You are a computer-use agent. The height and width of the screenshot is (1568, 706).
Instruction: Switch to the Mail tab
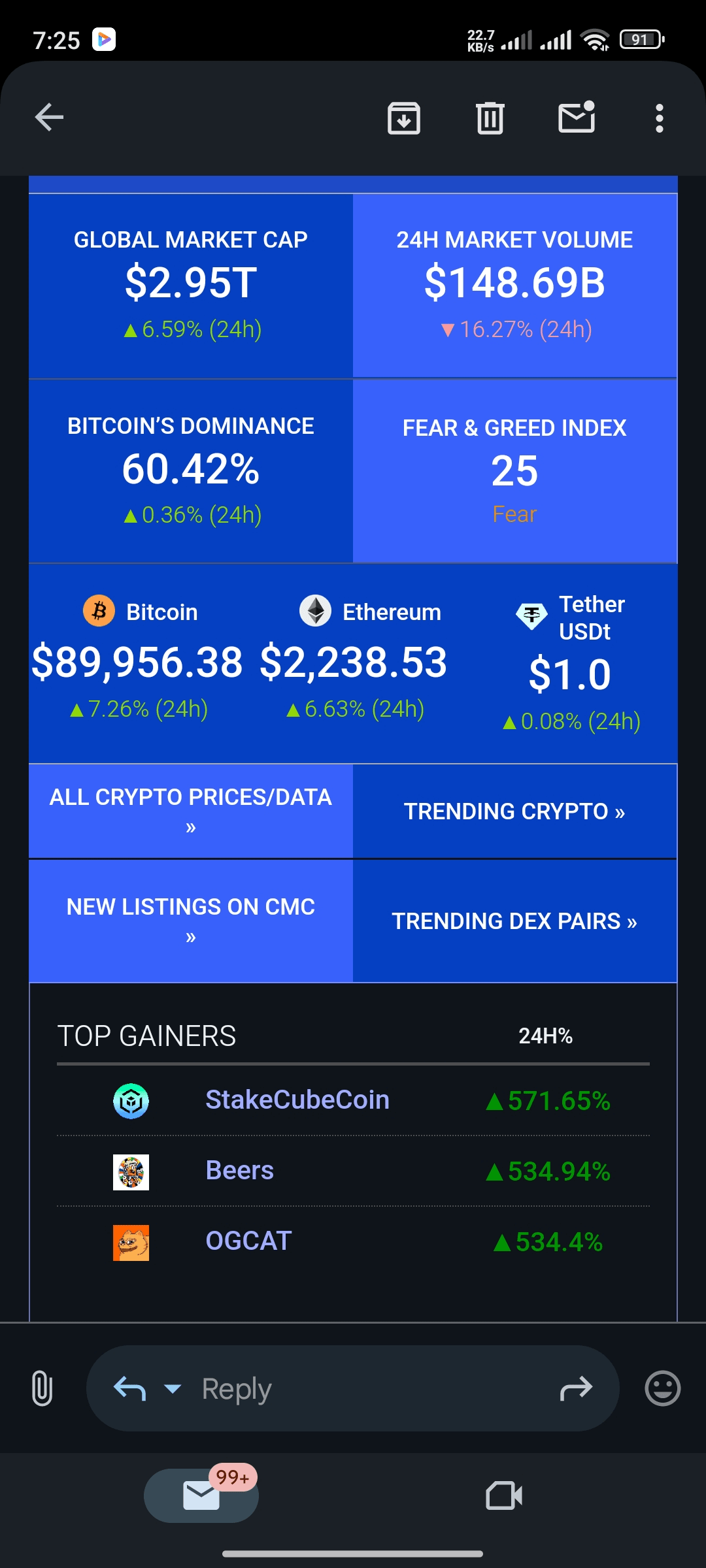coord(201,1495)
